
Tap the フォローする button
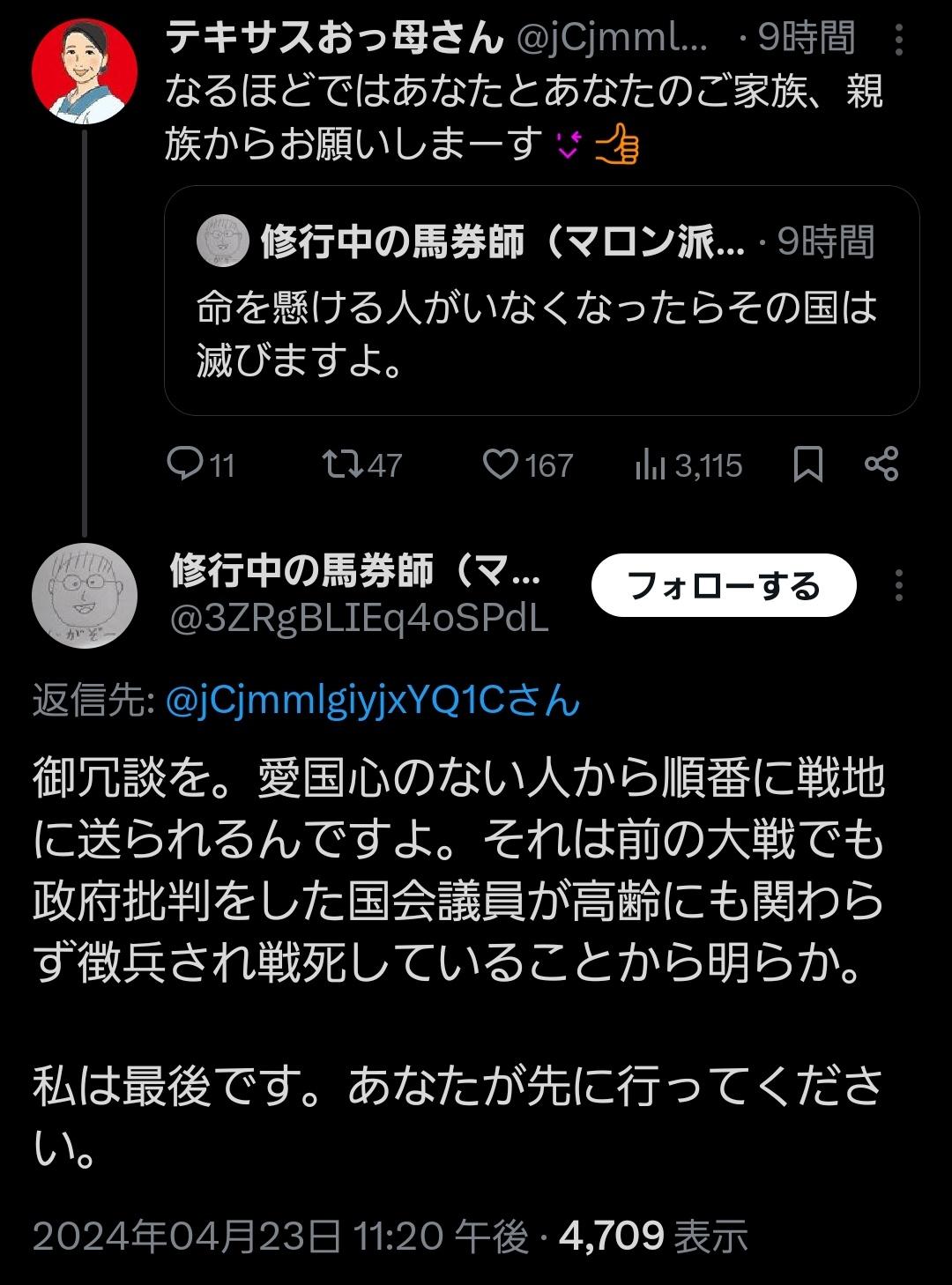coord(723,585)
